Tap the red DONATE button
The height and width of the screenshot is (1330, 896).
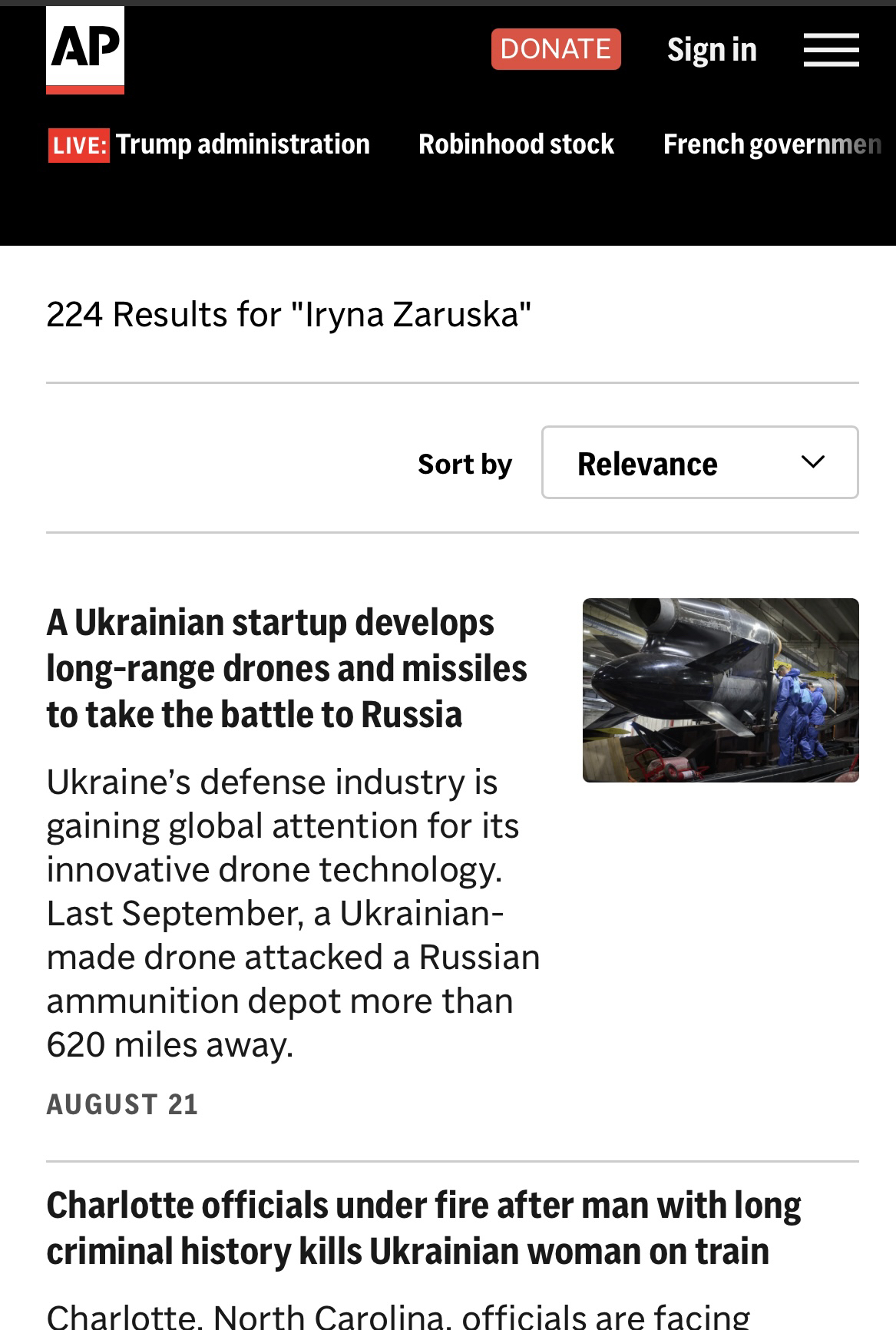pyautogui.click(x=556, y=49)
